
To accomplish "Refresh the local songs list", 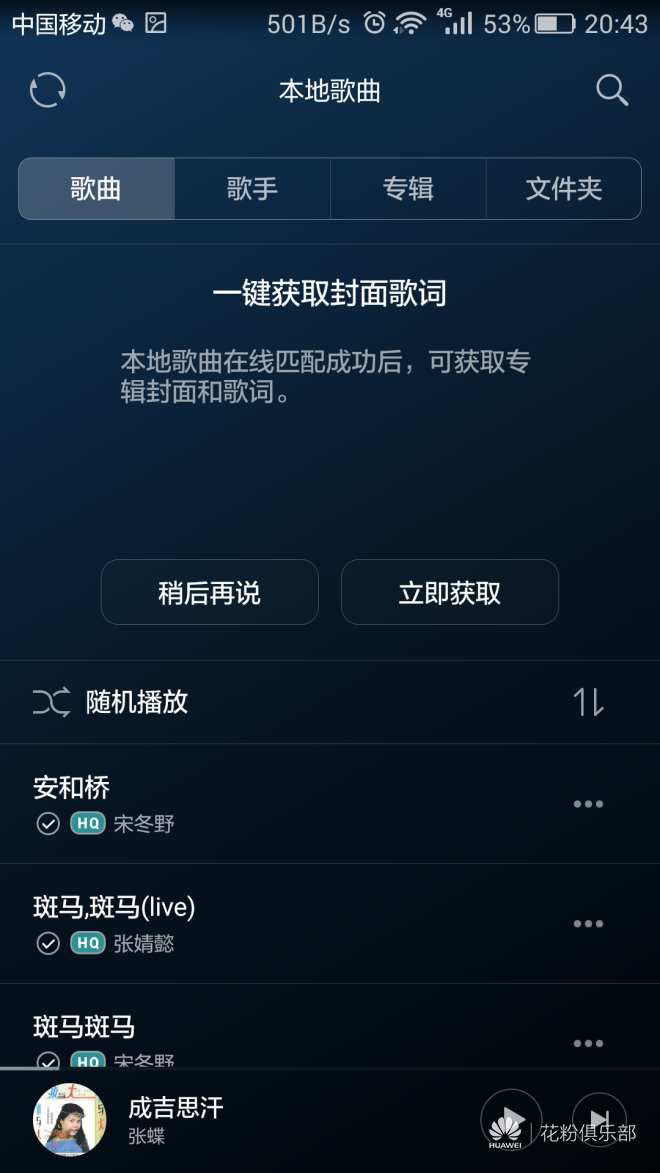I will tap(48, 90).
